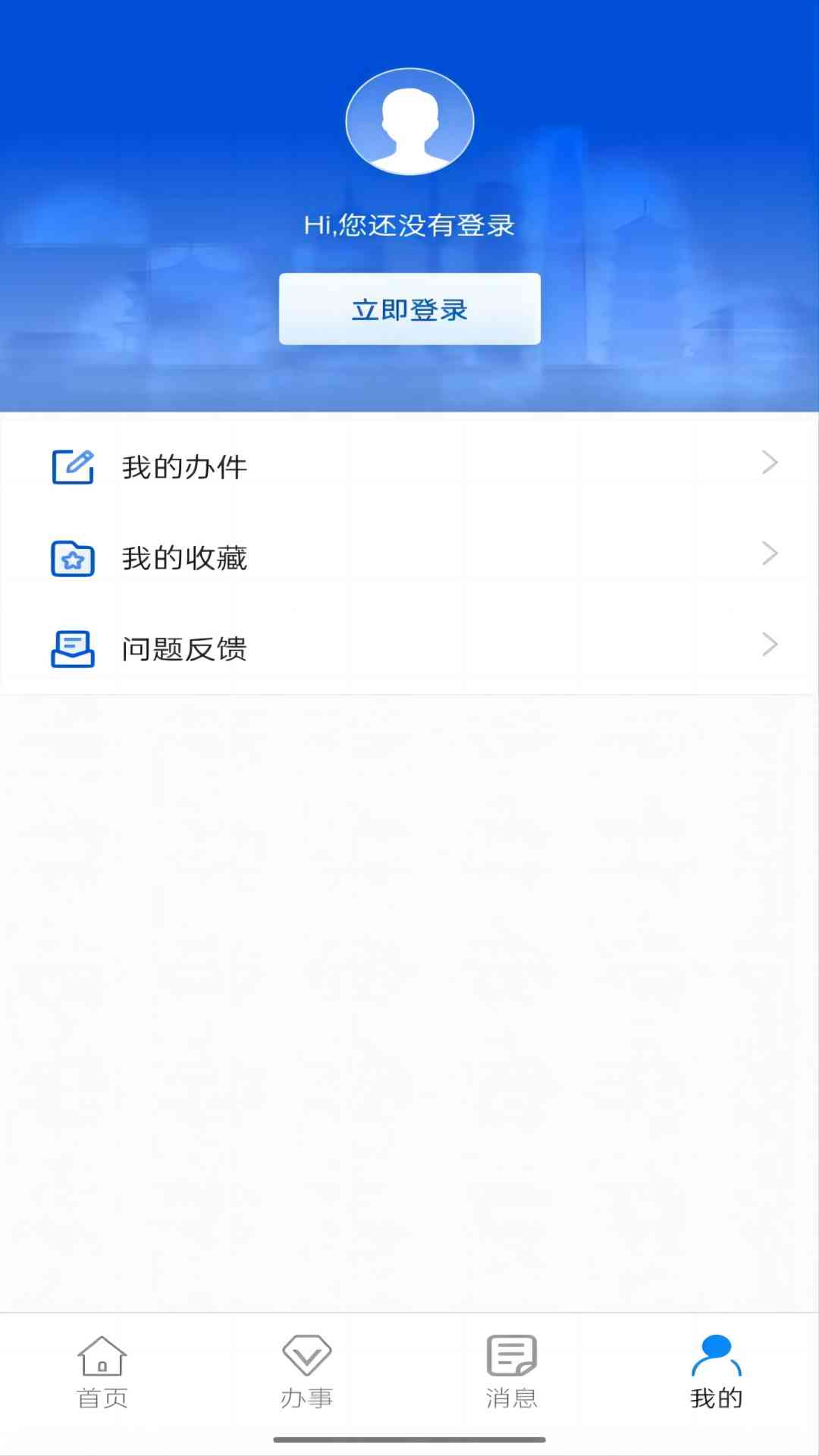Select the pencil icon beside 我的办件
Image resolution: width=819 pixels, height=1456 pixels.
[72, 466]
